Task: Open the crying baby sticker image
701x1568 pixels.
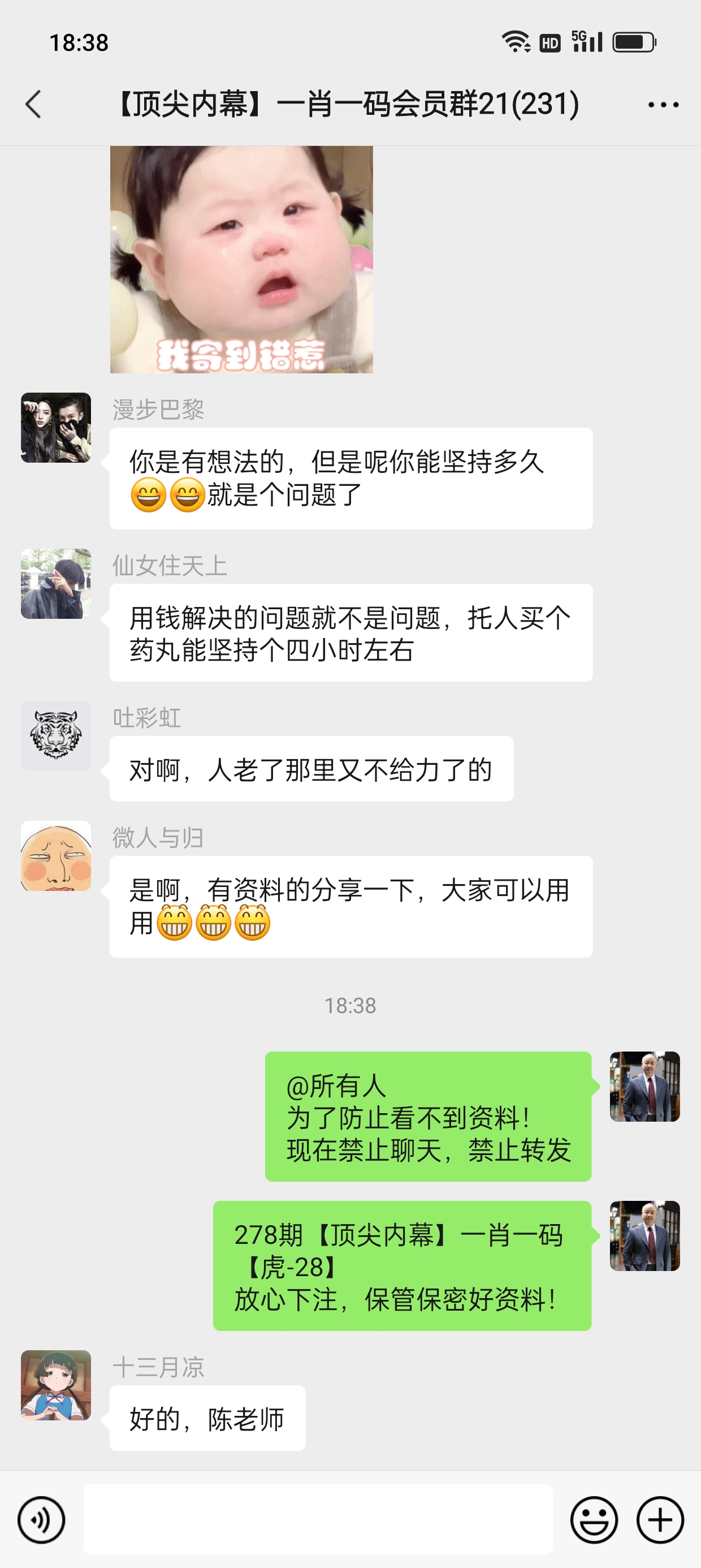Action: tap(241, 259)
